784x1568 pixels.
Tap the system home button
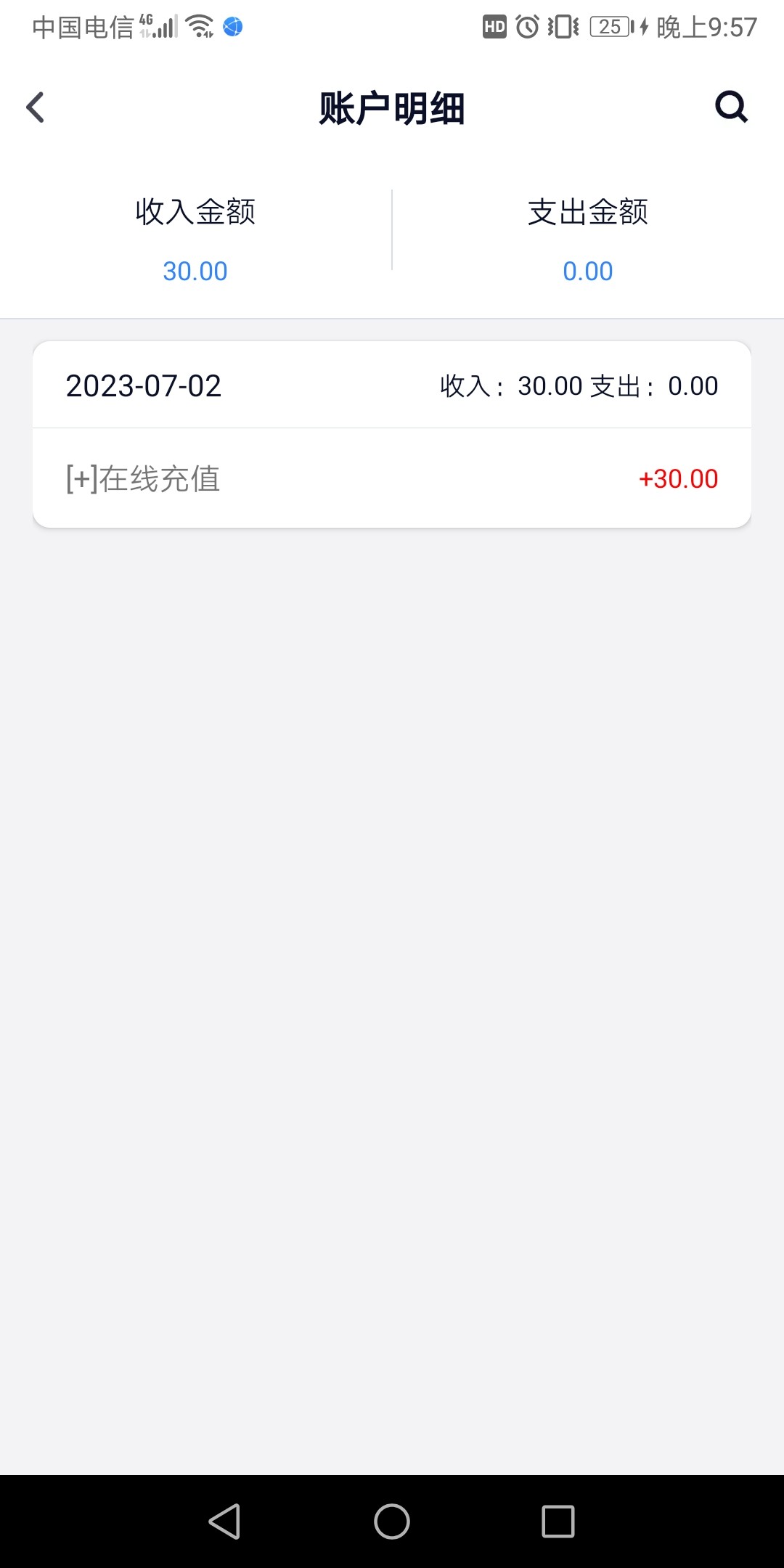(392, 1521)
